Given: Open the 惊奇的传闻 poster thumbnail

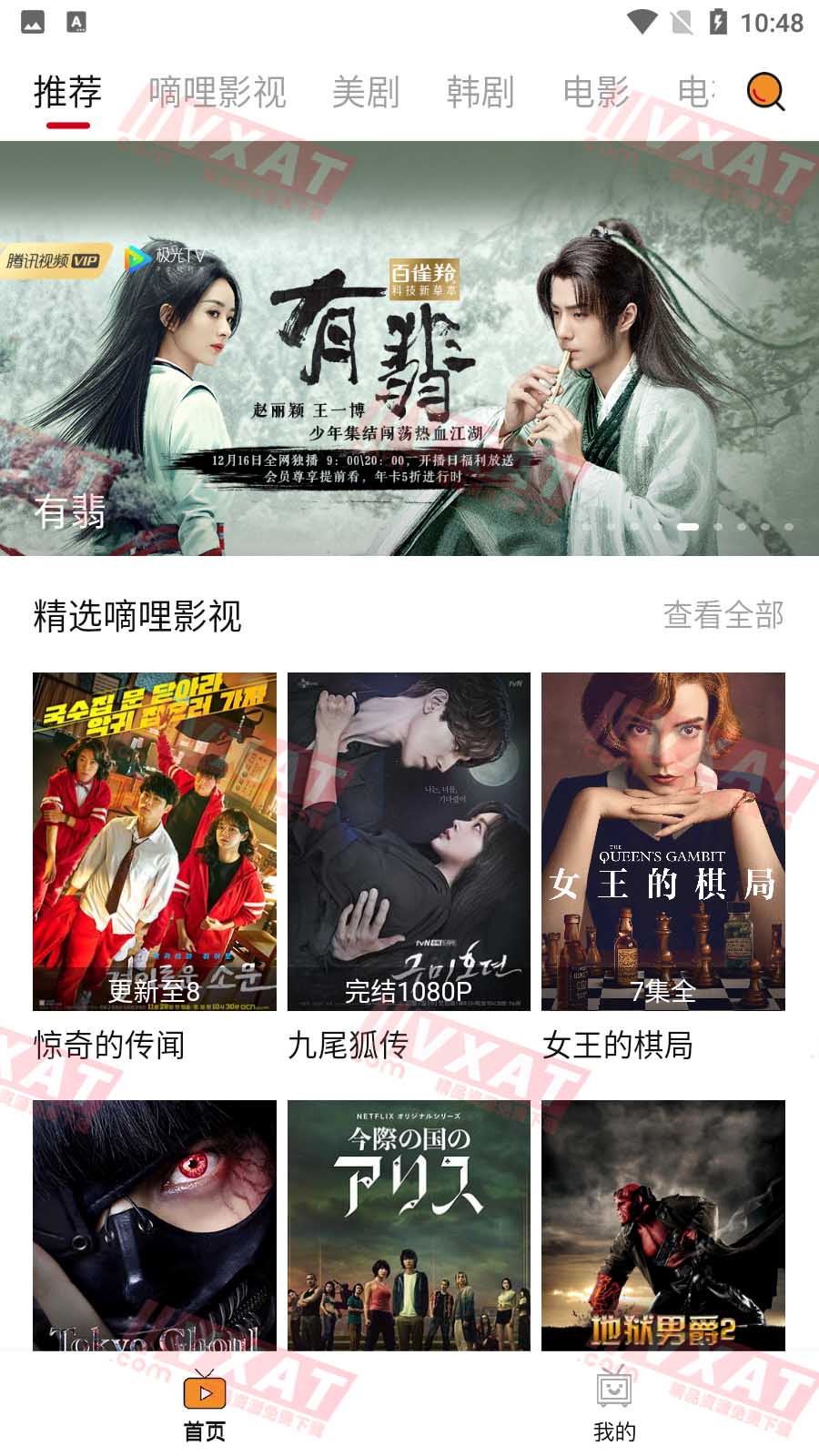Looking at the screenshot, I should (x=153, y=839).
